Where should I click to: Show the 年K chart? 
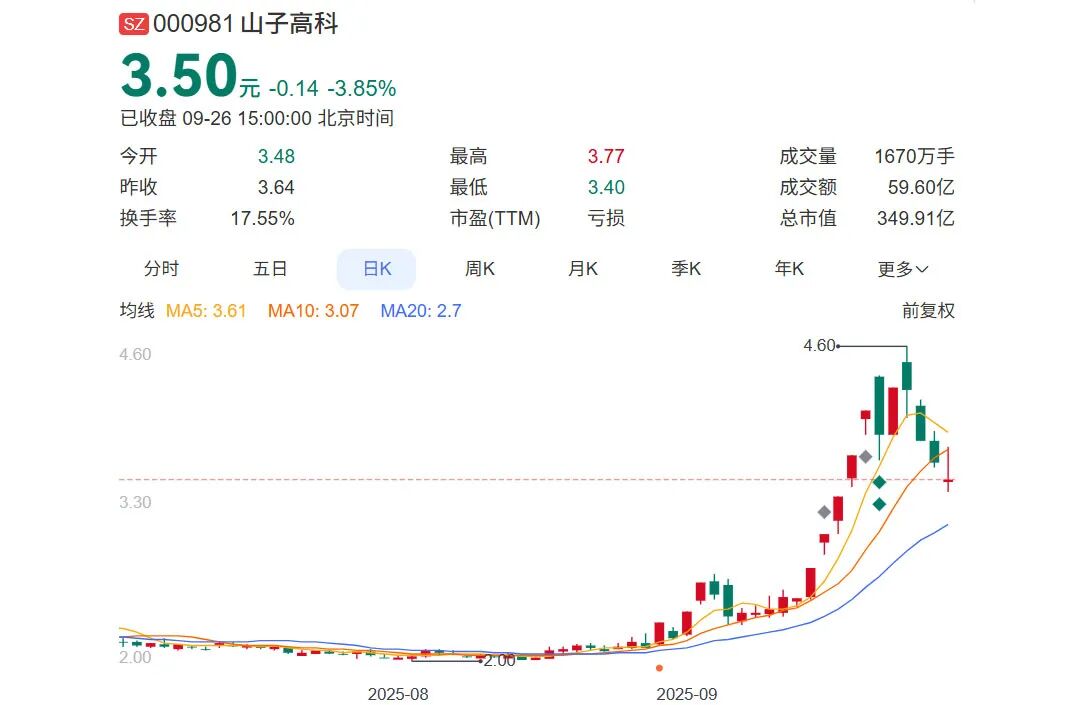(x=789, y=269)
